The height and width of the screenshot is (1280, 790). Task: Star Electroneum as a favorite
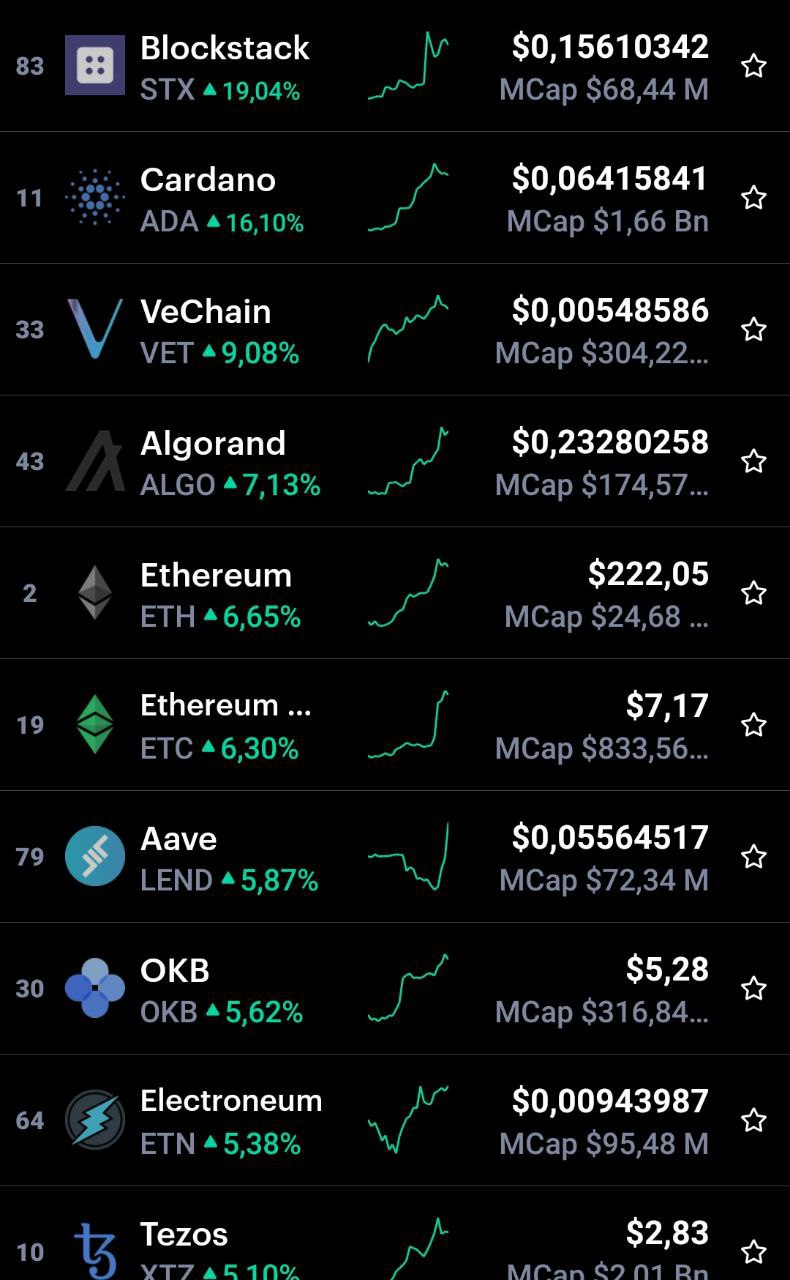(x=754, y=1120)
